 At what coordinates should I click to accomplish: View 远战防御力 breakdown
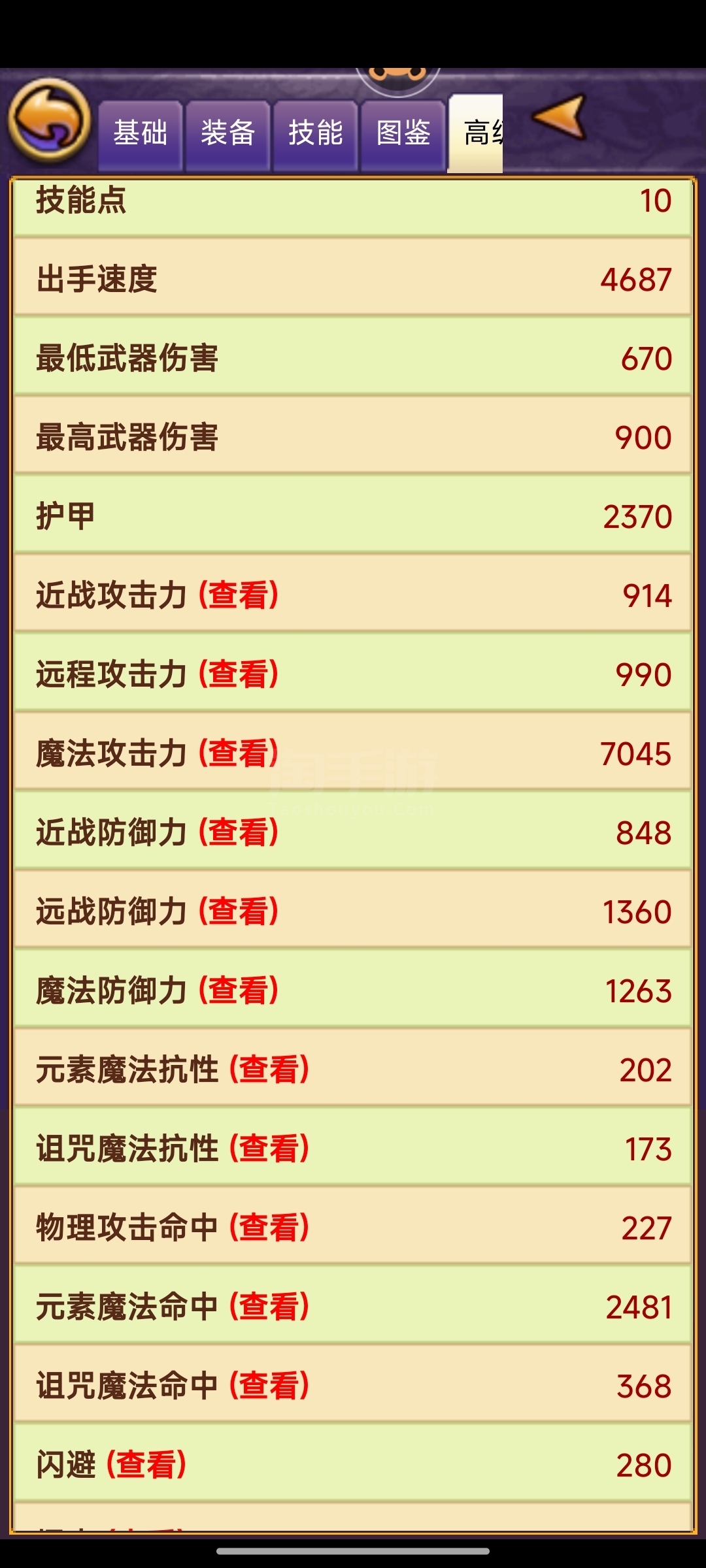(239, 911)
